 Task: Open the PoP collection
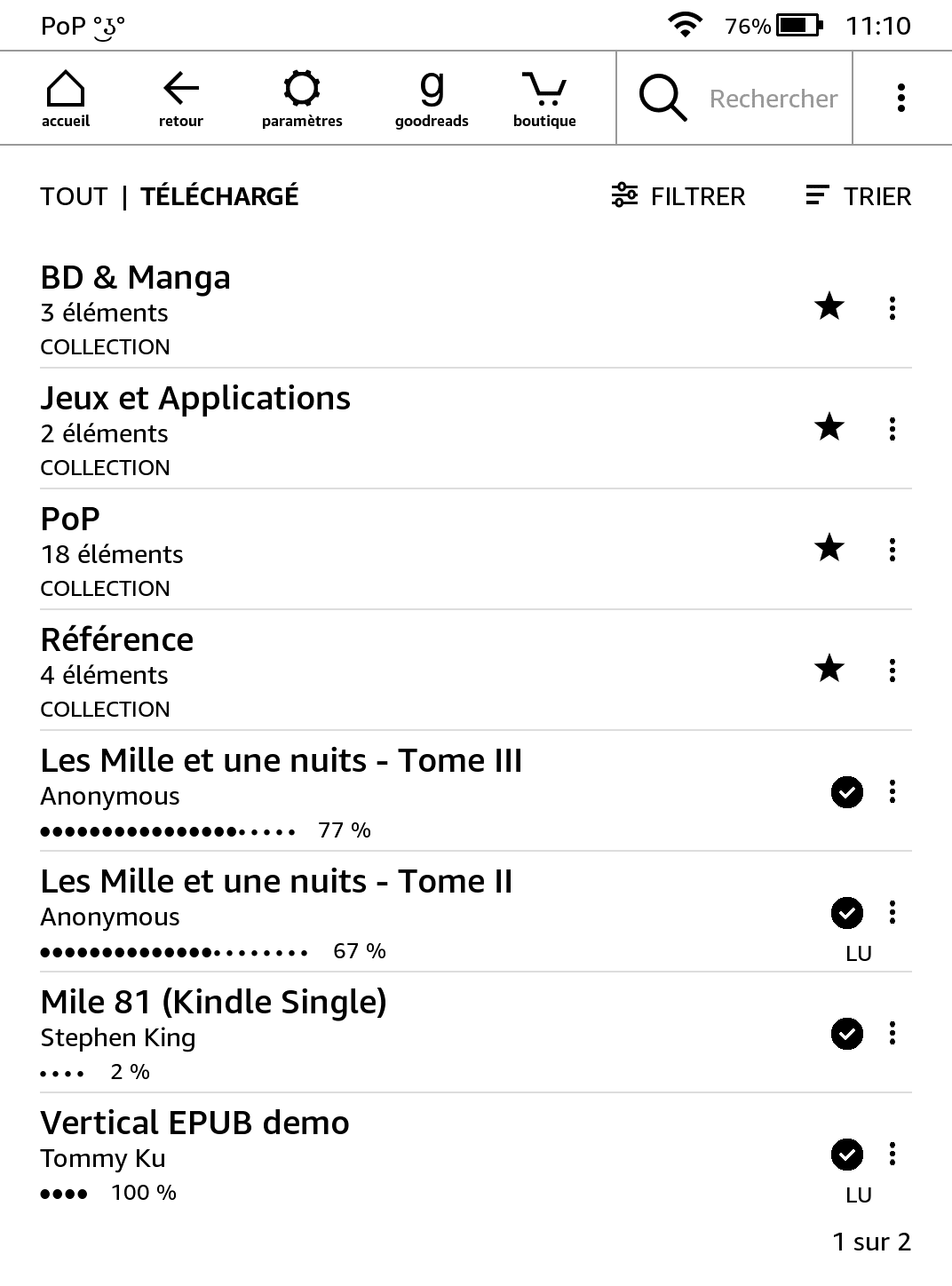coord(70,520)
